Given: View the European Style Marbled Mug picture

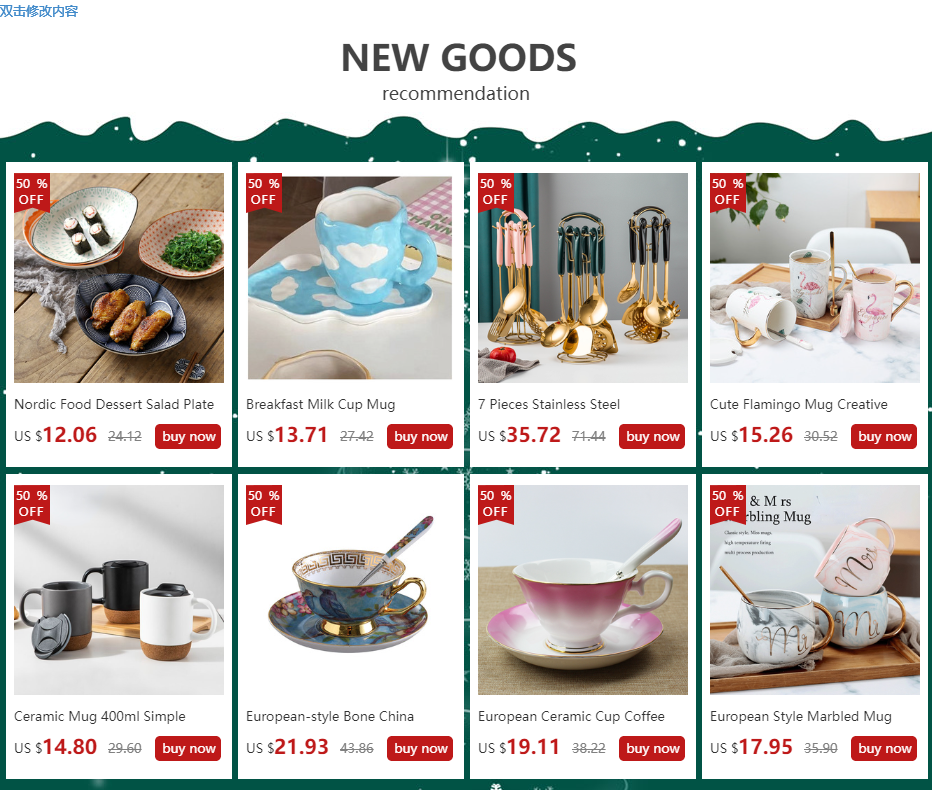Looking at the screenshot, I should (x=815, y=590).
